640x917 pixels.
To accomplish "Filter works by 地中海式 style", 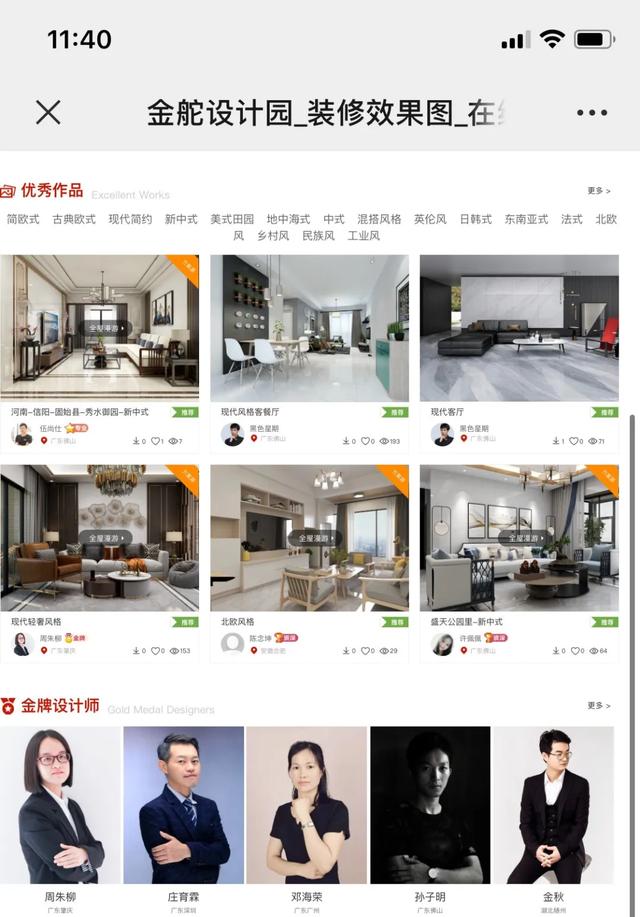I will point(288,219).
